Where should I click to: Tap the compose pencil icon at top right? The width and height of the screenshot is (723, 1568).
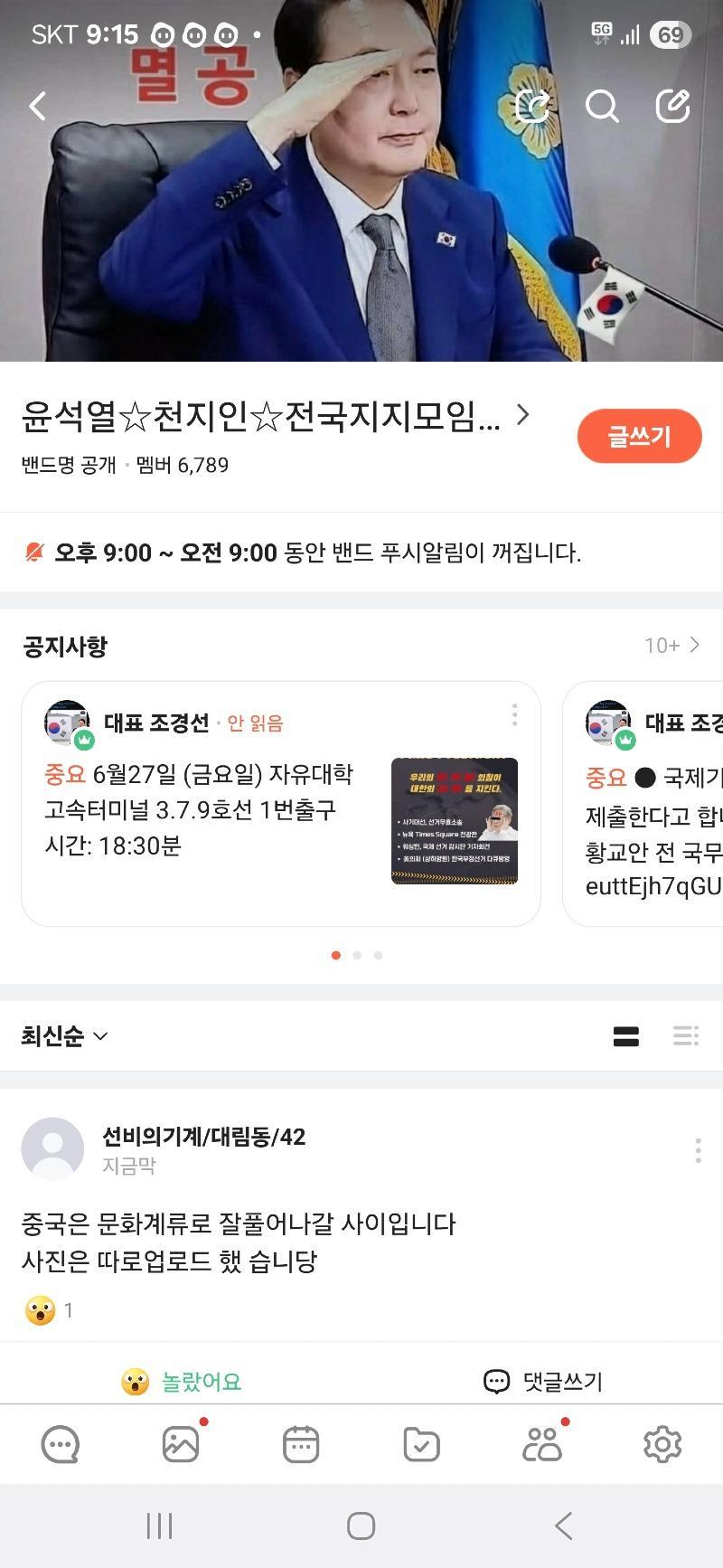coord(672,106)
